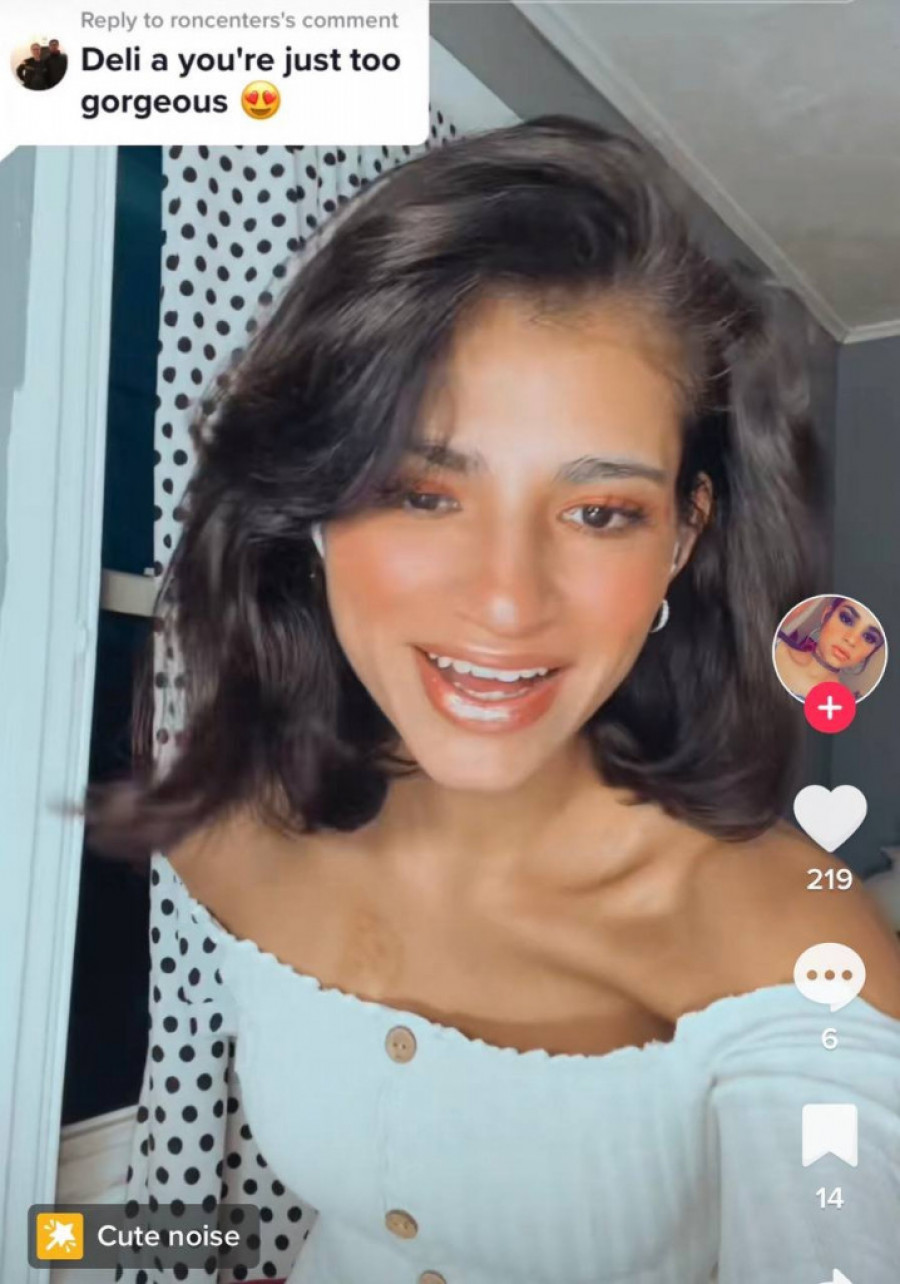This screenshot has width=900, height=1284.
Task: Save this video with the bookmark icon
Action: click(x=829, y=1136)
